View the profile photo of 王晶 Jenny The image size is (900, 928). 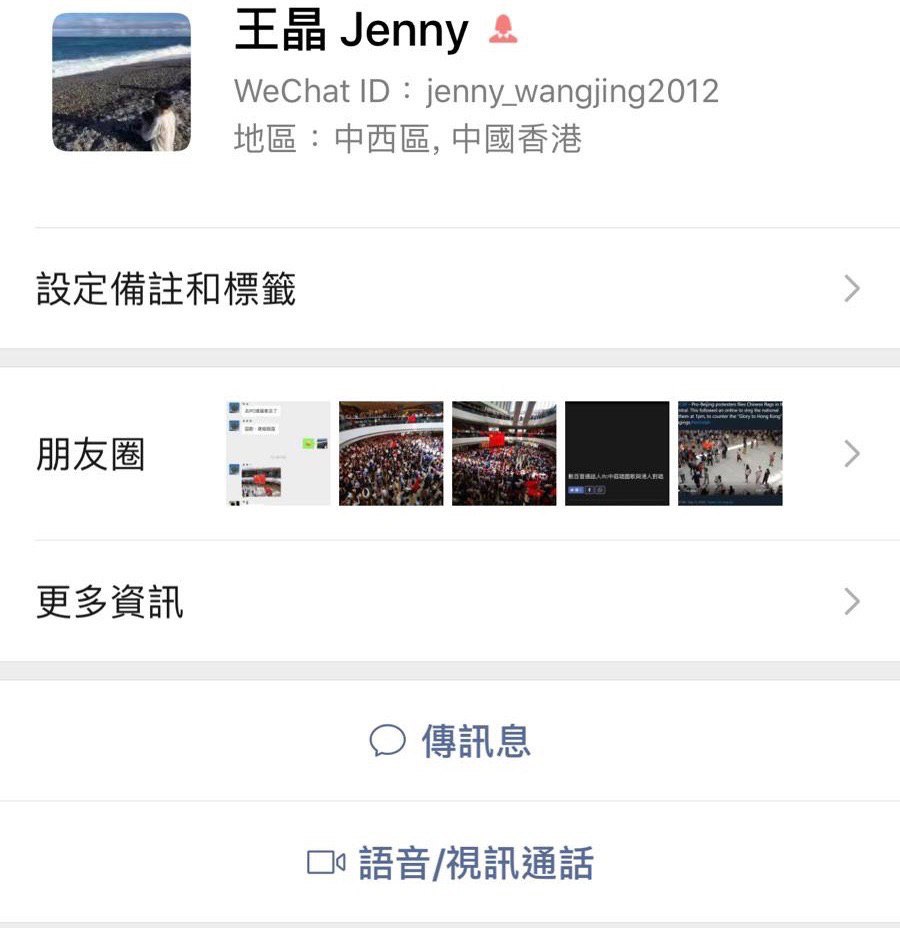point(121,82)
